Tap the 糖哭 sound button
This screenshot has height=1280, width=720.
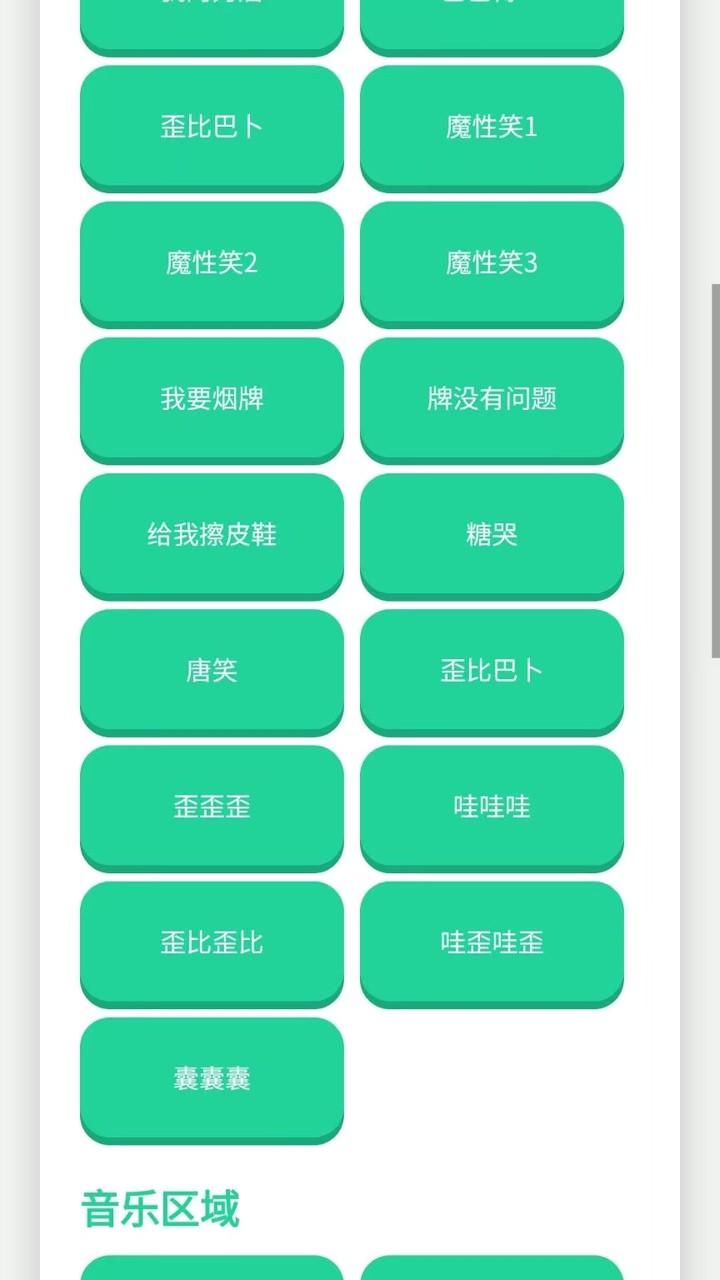pos(491,535)
